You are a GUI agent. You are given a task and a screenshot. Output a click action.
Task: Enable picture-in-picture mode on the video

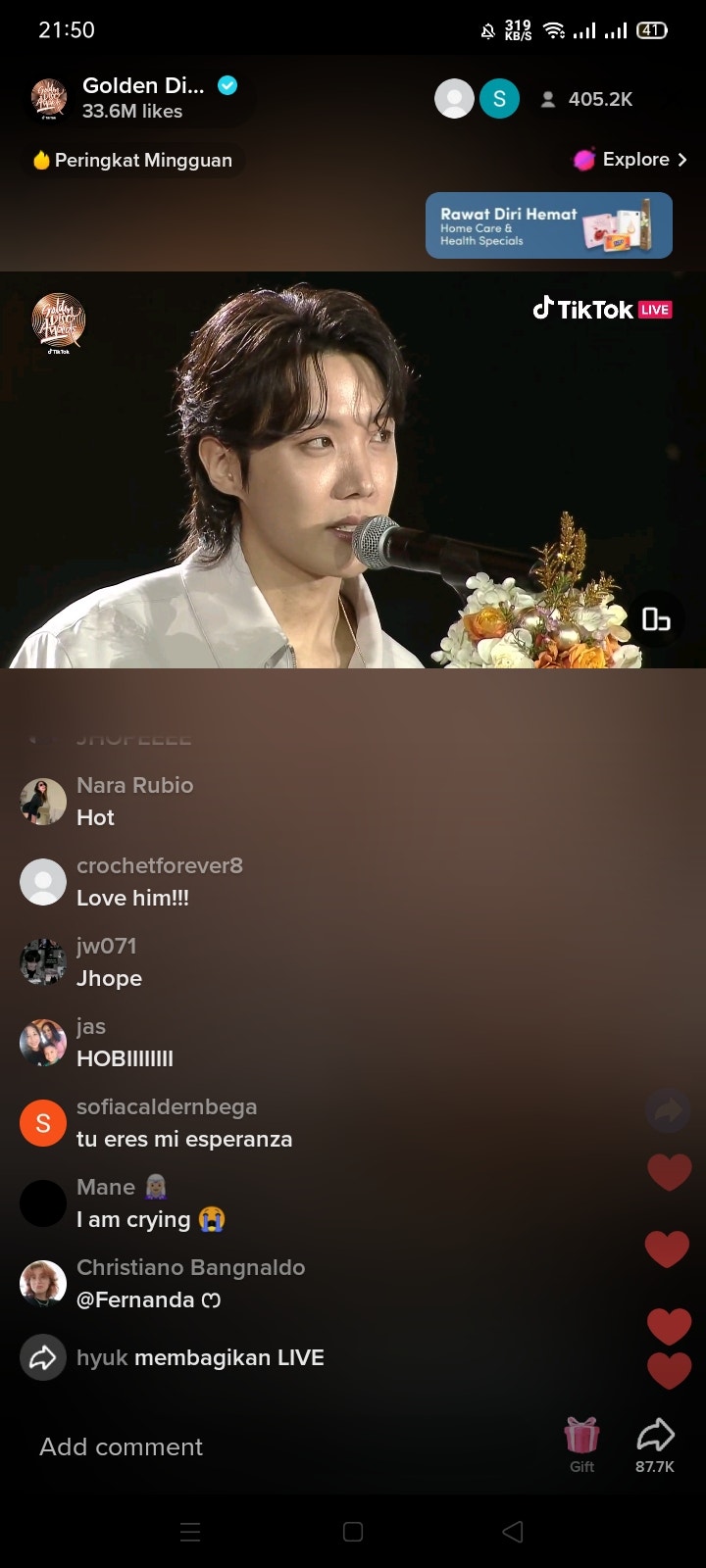click(655, 619)
